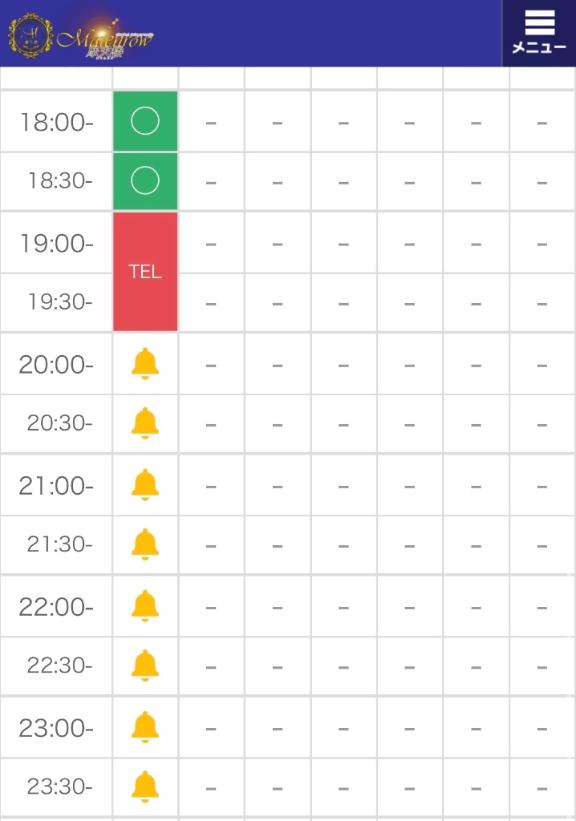576x821 pixels.
Task: Tap the bell for the 21:00 slot
Action: (x=145, y=485)
